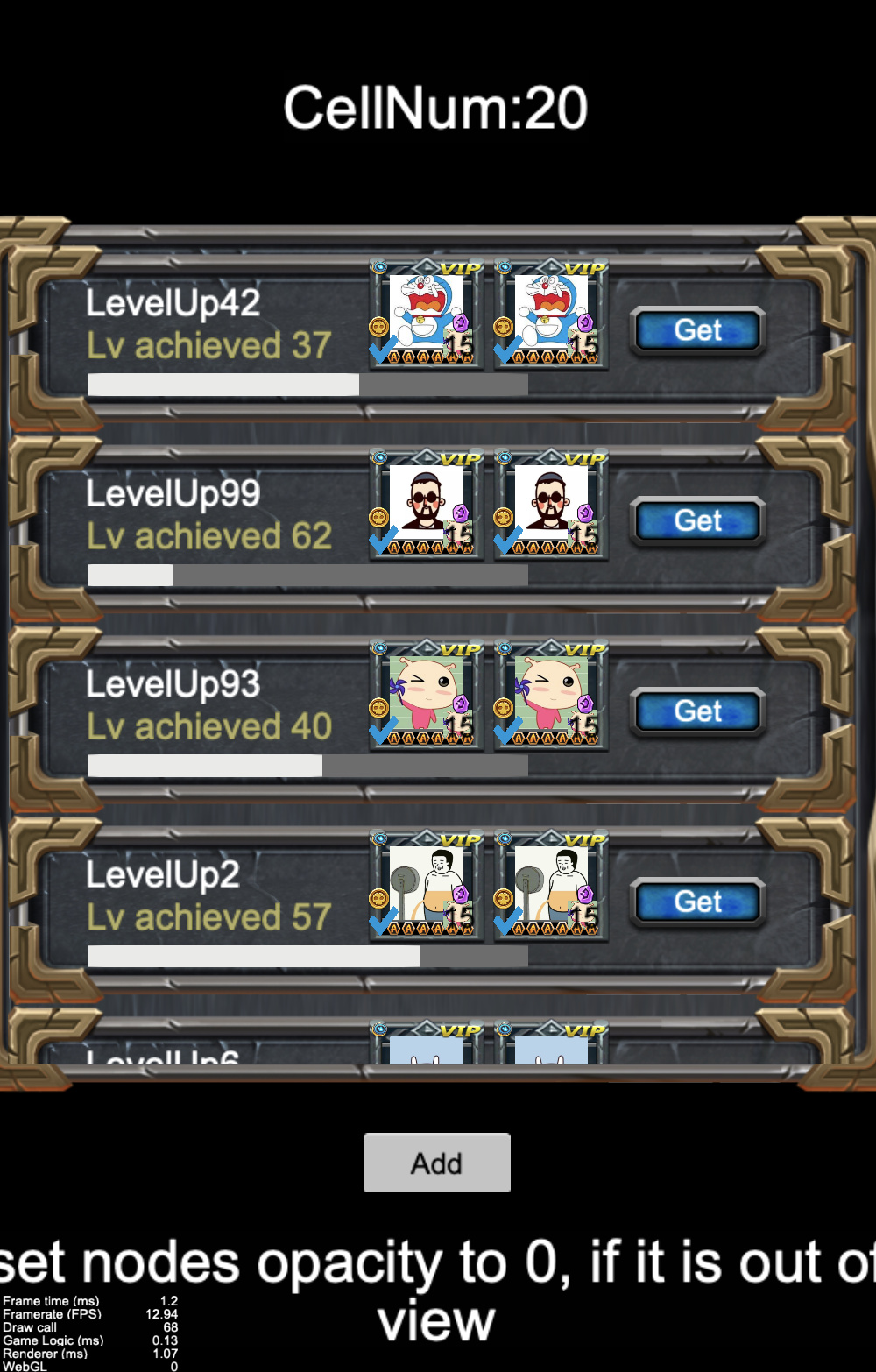876x1372 pixels.
Task: Collect the LevelUp2 reward via Get
Action: pos(697,902)
